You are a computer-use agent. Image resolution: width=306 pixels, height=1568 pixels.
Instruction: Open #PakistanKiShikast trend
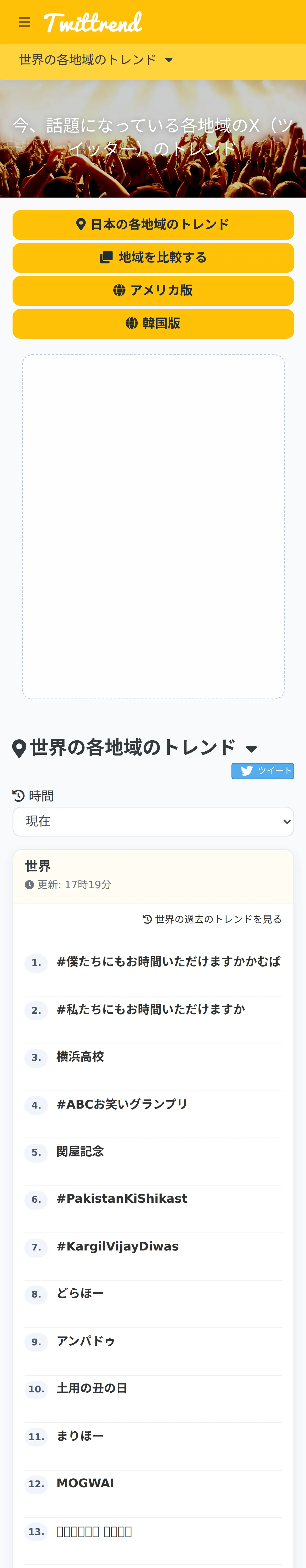[x=122, y=1198]
